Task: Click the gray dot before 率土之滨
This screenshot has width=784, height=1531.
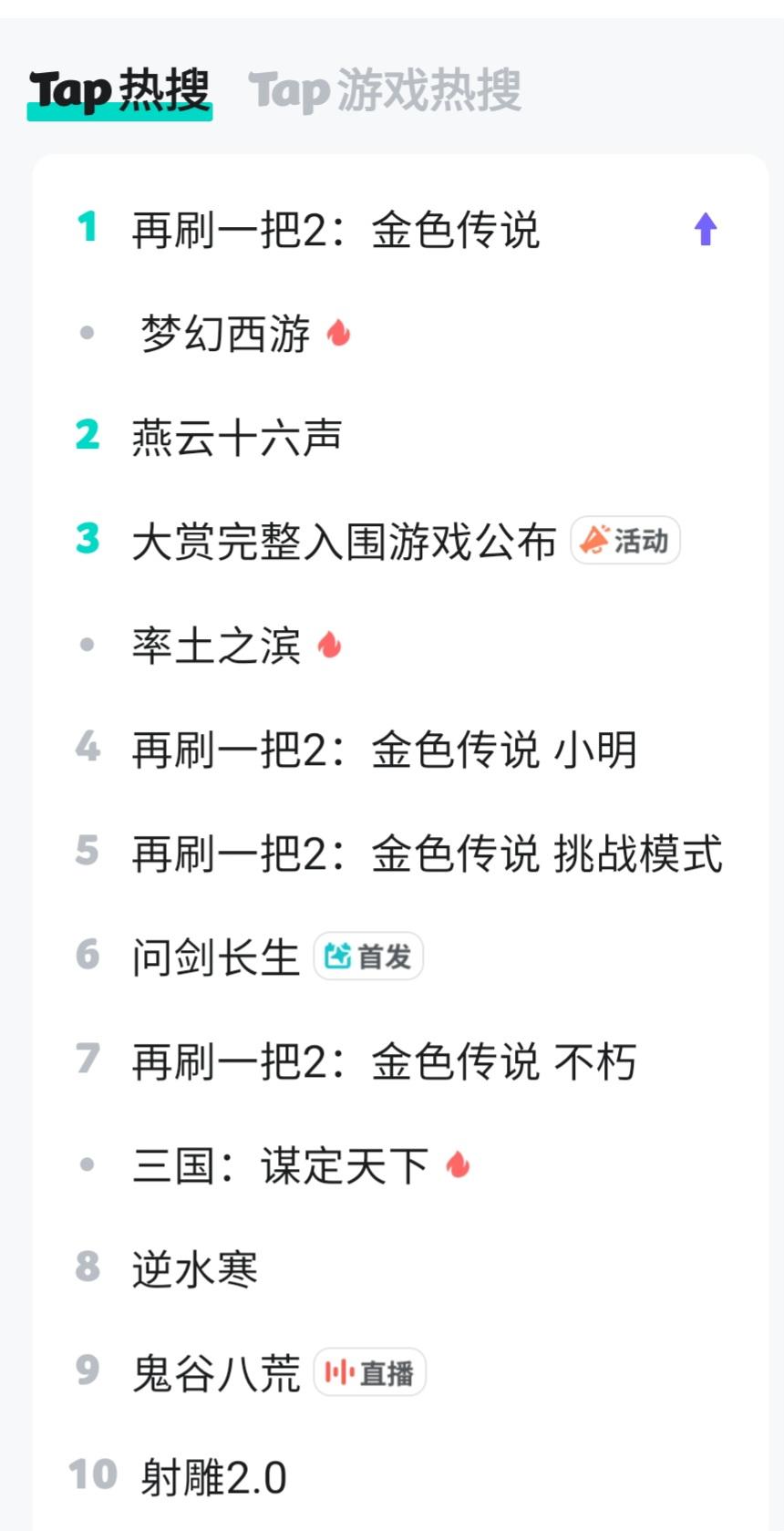Action: point(87,646)
